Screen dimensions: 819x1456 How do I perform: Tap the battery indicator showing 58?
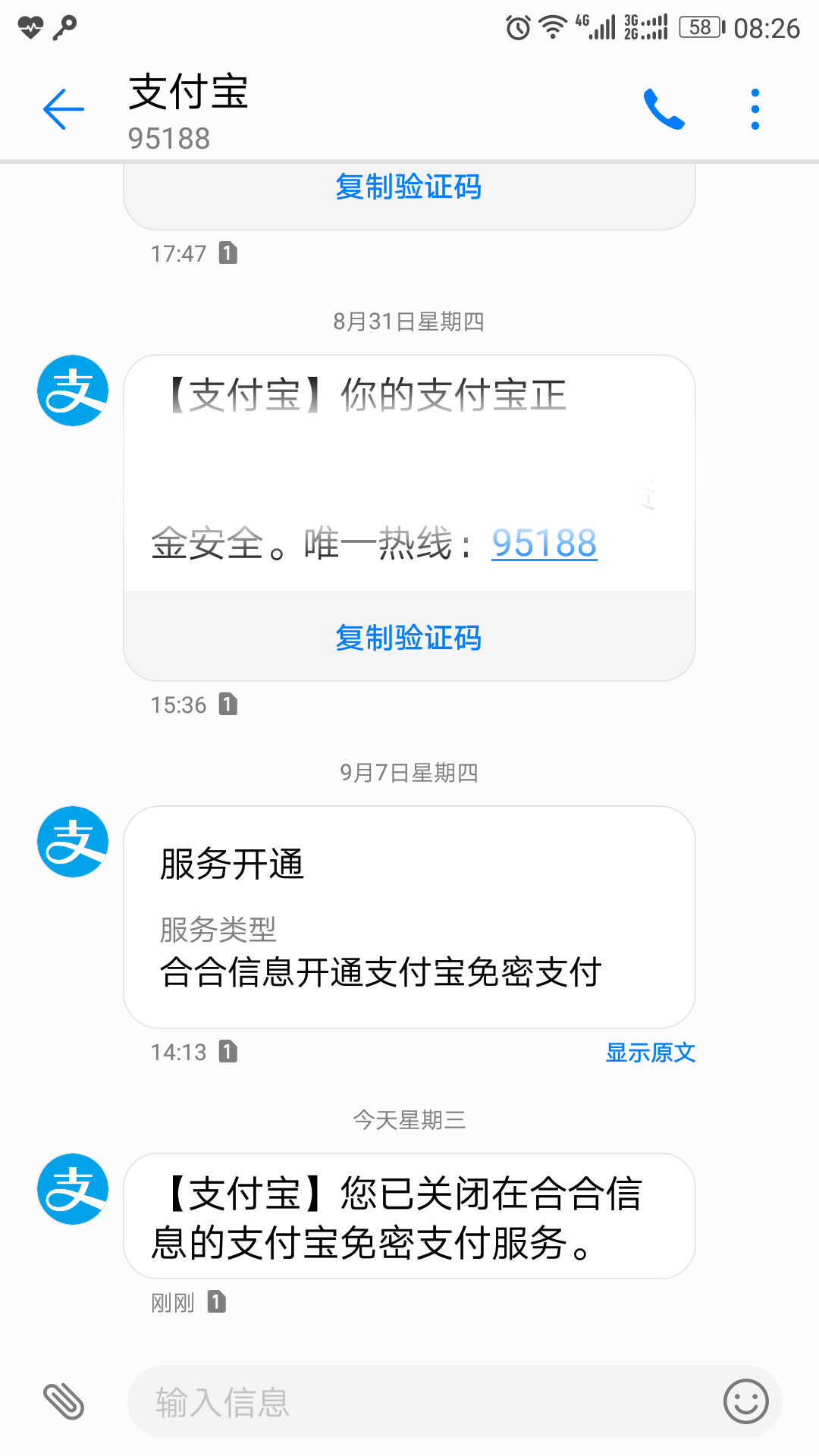[699, 25]
